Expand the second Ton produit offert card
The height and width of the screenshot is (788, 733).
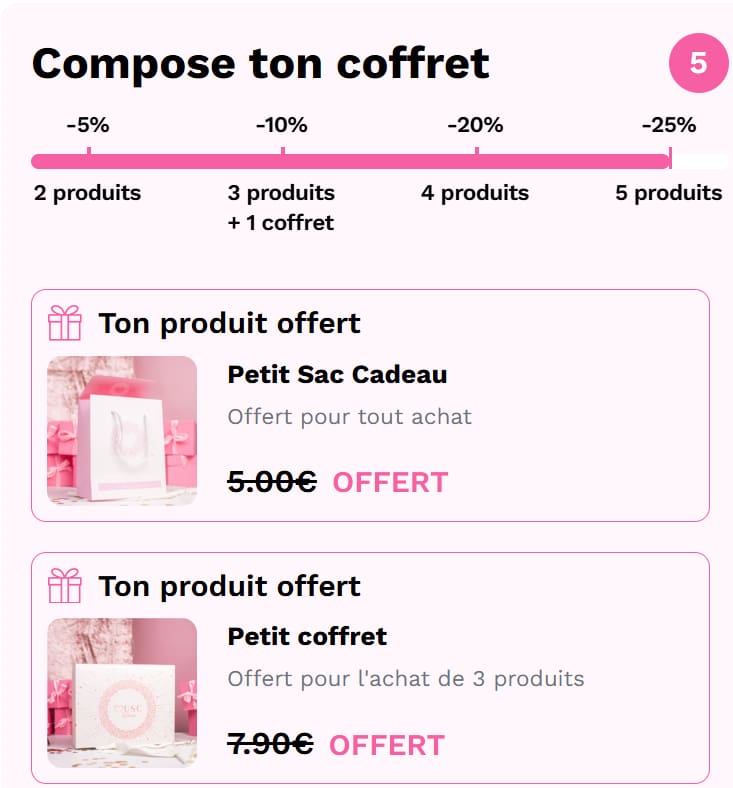[x=228, y=587]
